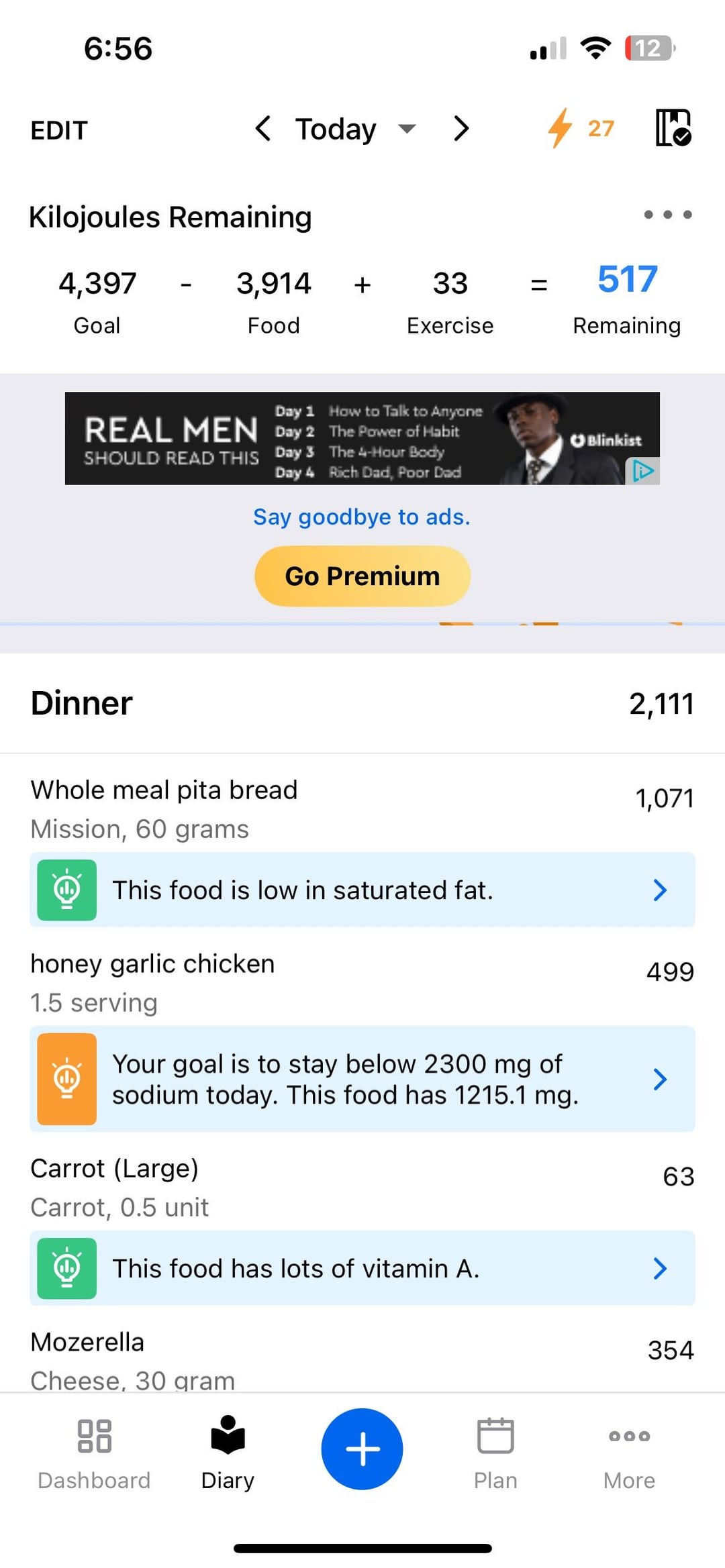Open the streak lightning bolt showing 27

[x=580, y=127]
